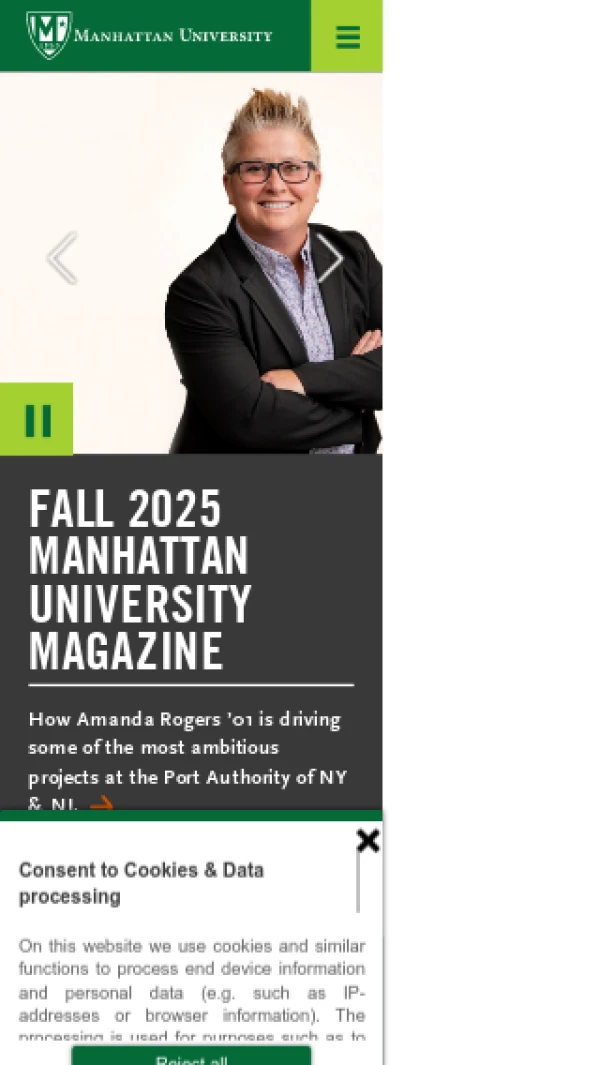
Task: Show the previous carousel slide
Action: pos(62,258)
